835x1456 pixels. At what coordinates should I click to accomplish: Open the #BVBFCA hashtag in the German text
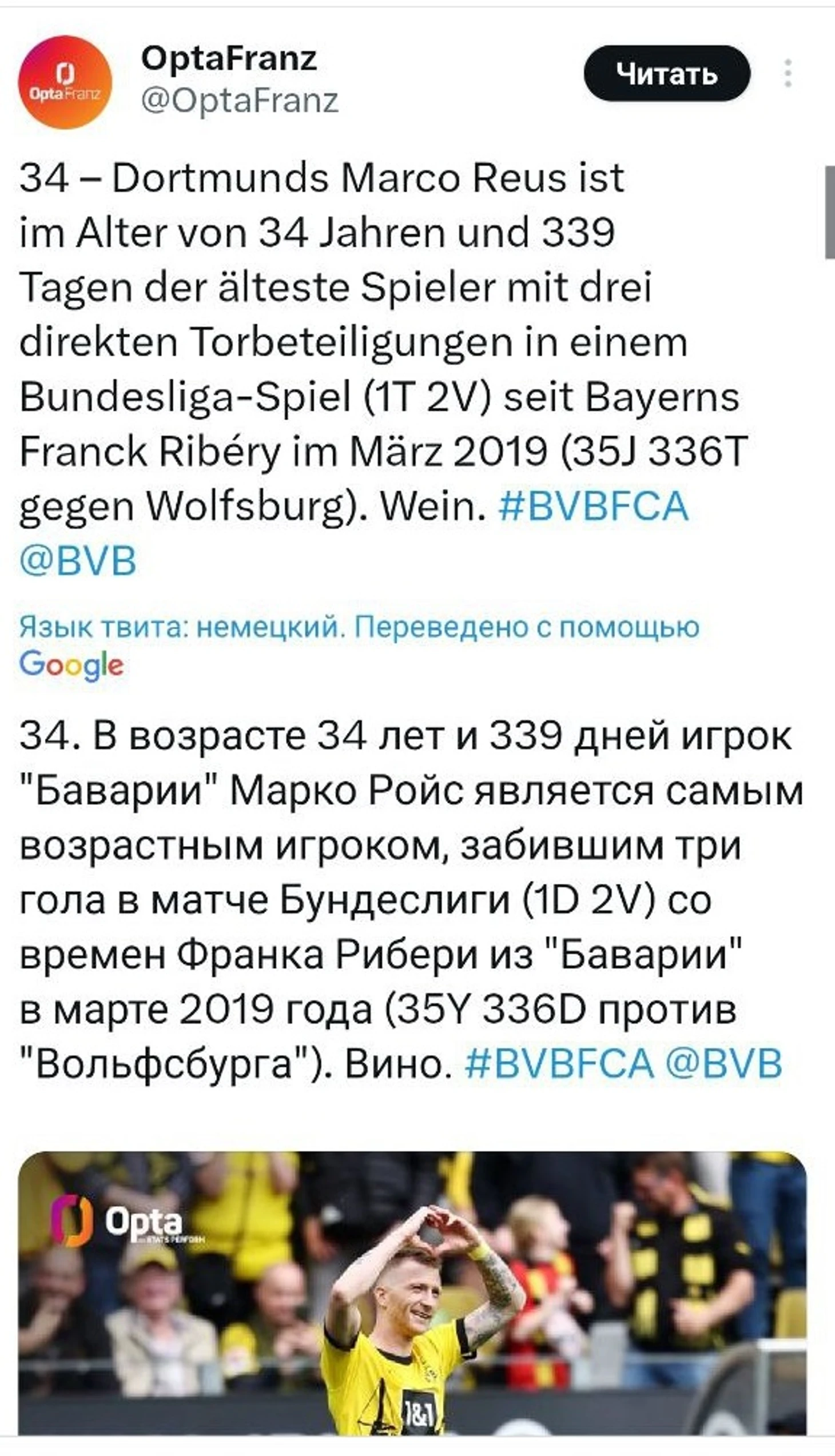tap(594, 506)
